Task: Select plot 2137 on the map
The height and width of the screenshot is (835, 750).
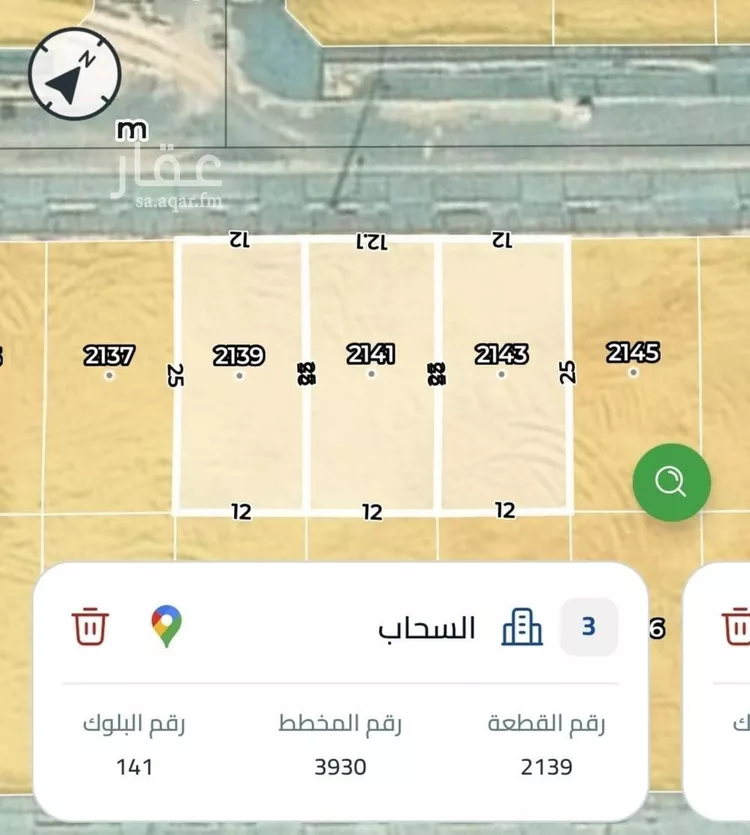Action: point(110,355)
